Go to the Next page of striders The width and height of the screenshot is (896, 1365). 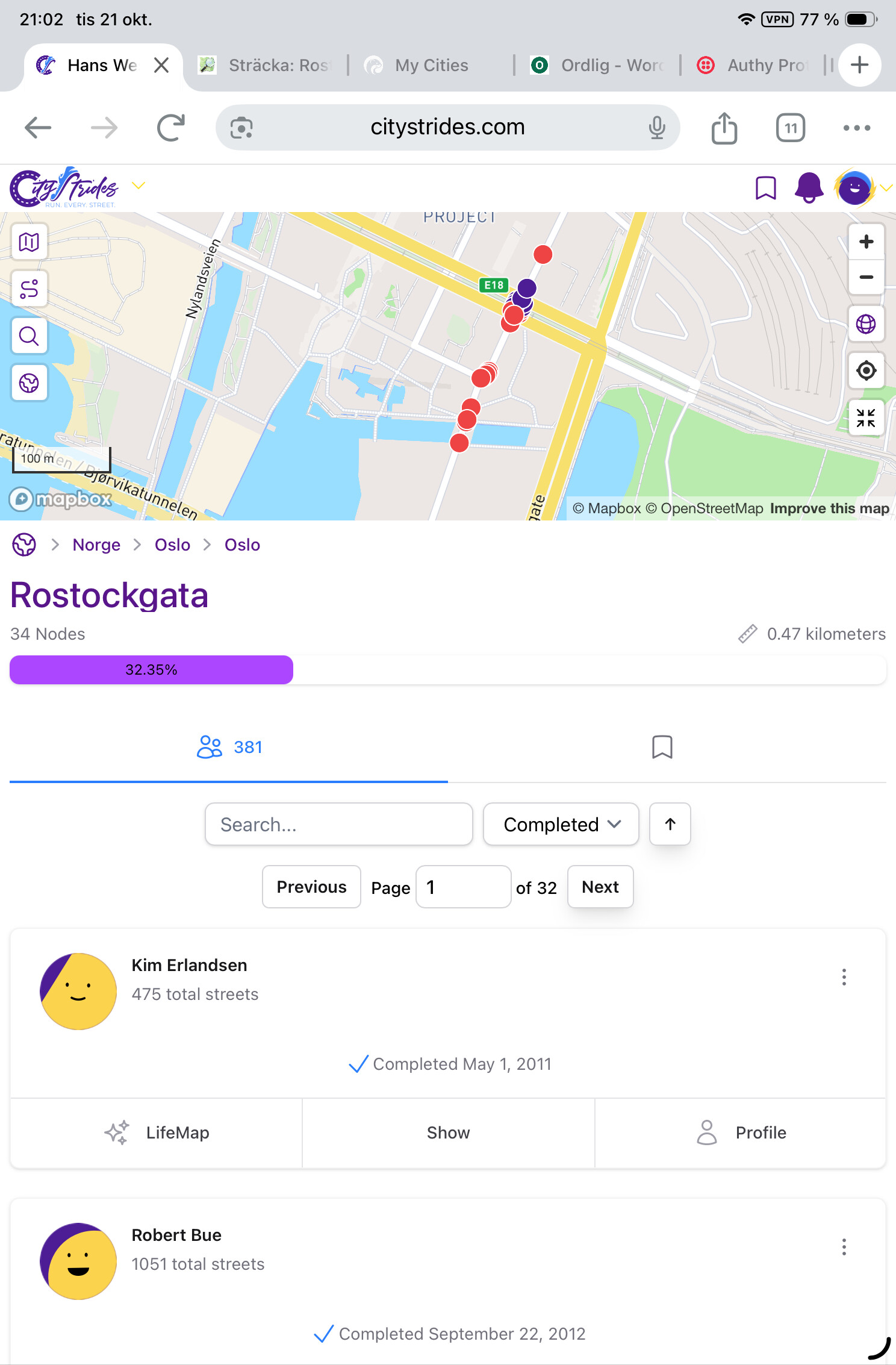[x=600, y=887]
